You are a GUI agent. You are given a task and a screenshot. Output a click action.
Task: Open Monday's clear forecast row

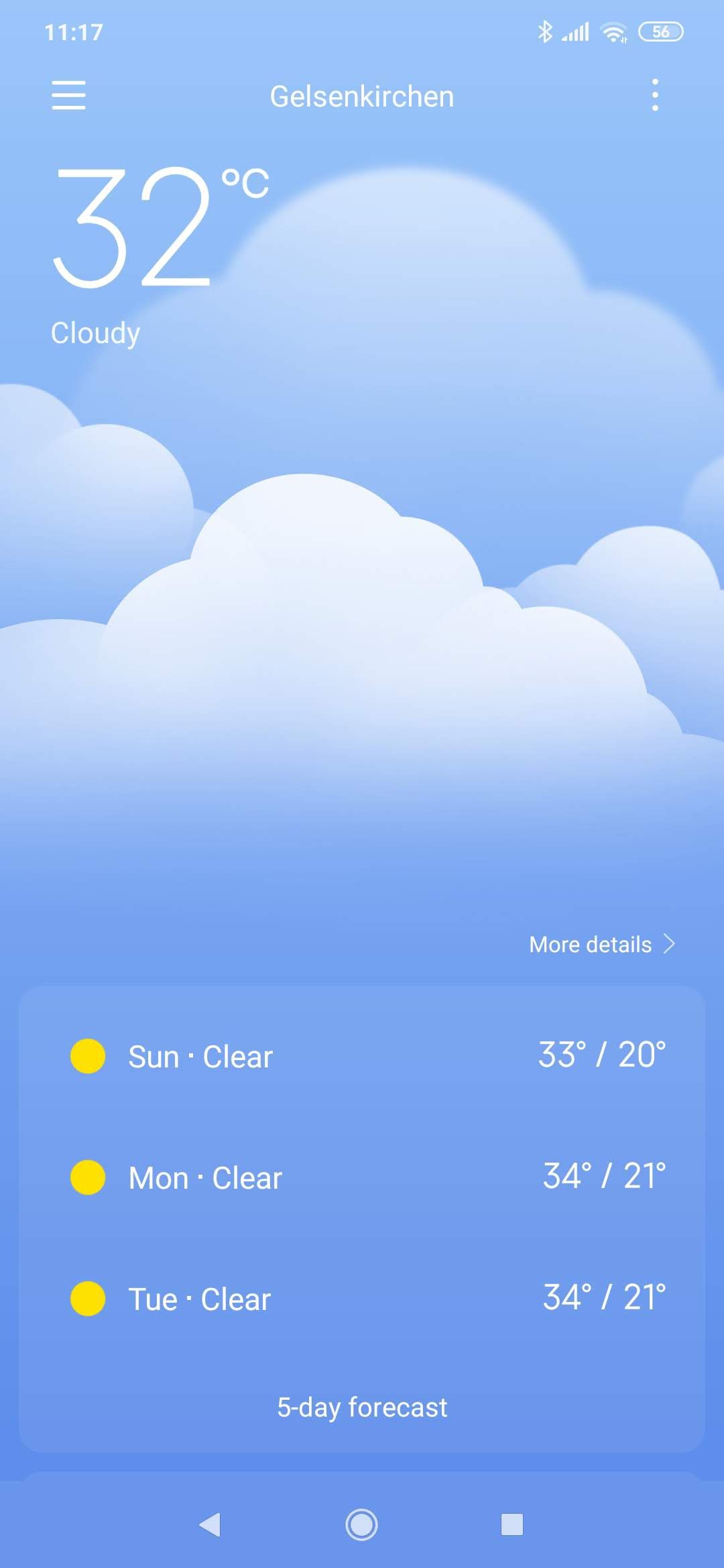click(362, 1177)
